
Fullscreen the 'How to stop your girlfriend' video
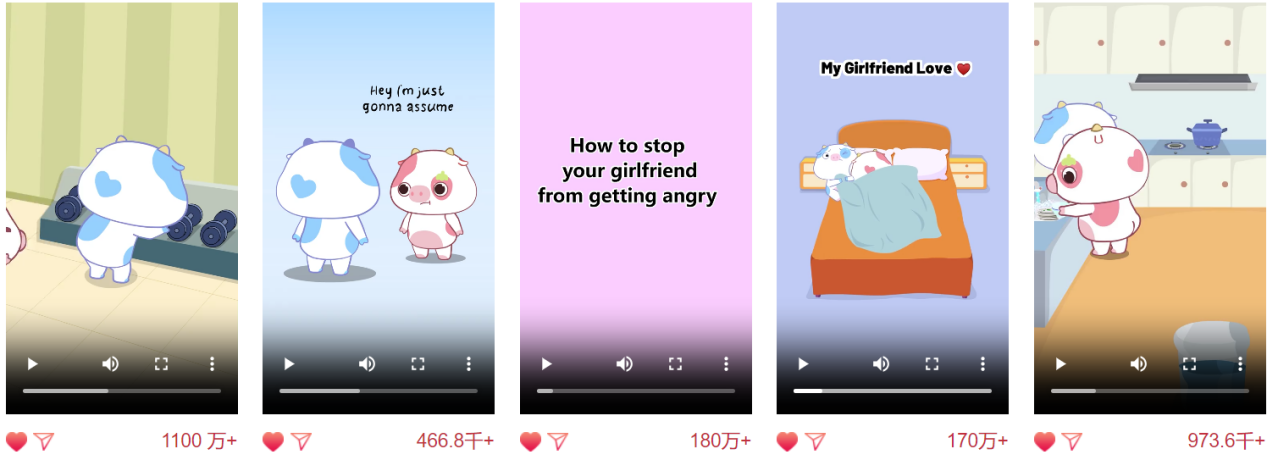pos(675,364)
